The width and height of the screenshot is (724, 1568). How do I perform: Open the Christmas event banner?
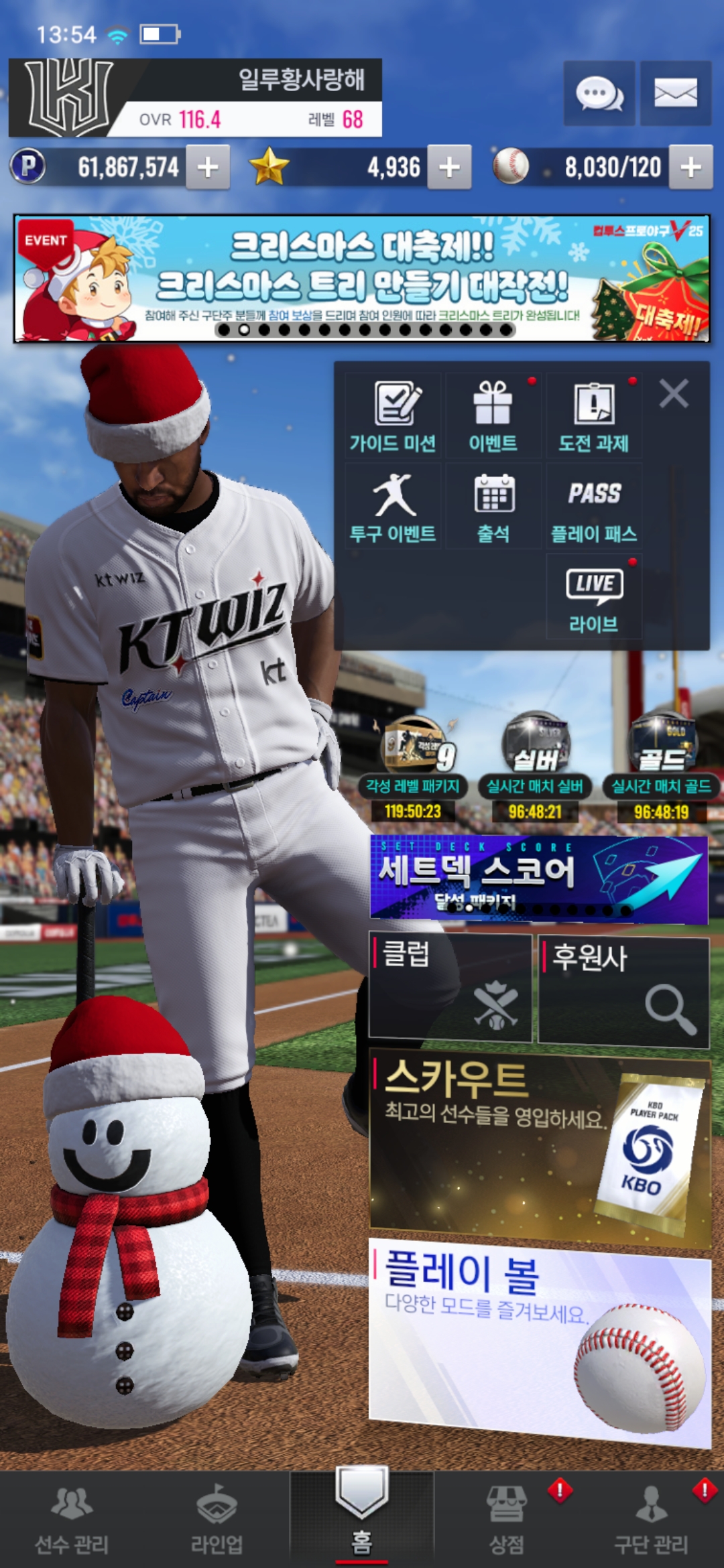(x=361, y=278)
